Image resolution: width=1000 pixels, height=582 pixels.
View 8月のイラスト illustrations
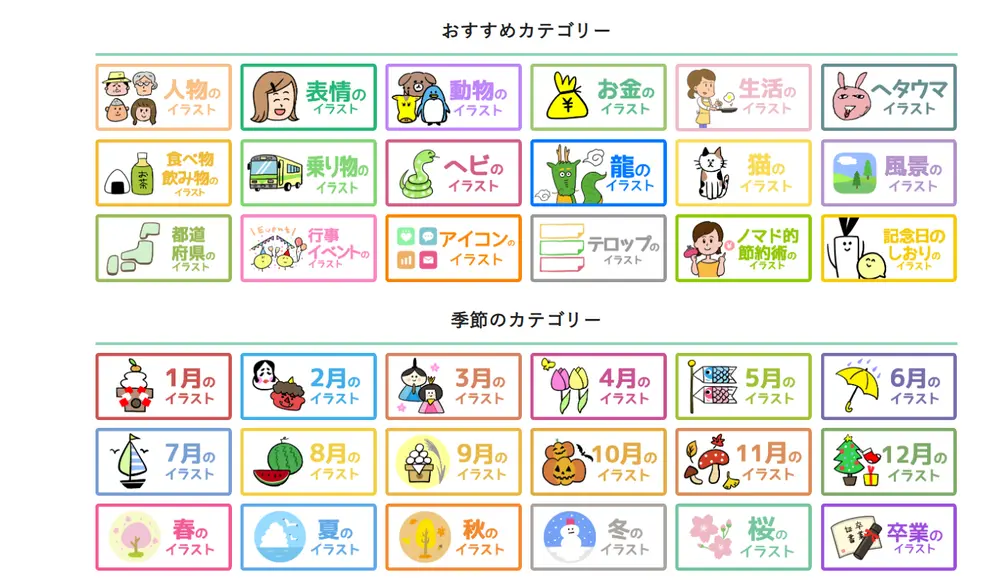[309, 462]
